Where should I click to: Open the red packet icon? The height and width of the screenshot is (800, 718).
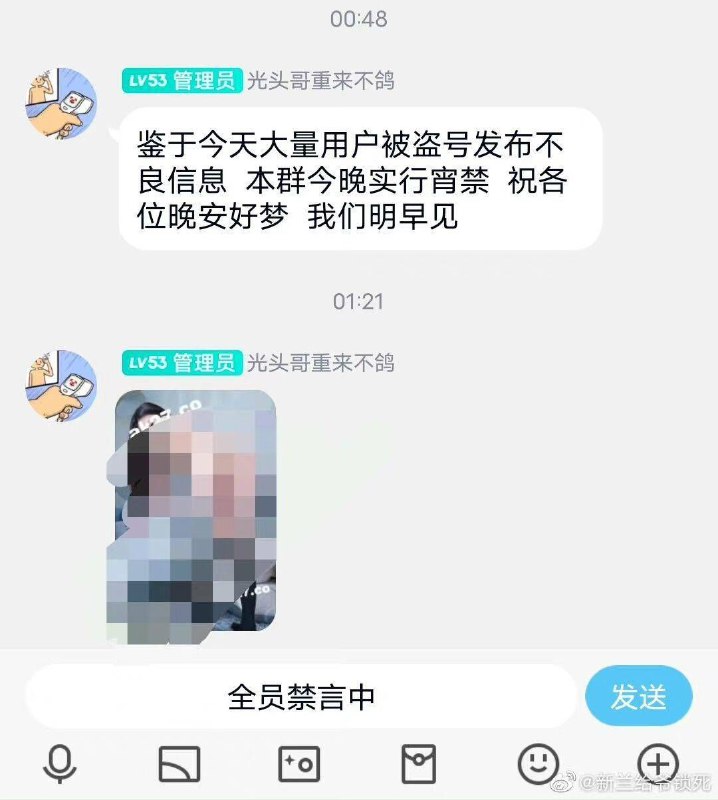coord(418,765)
